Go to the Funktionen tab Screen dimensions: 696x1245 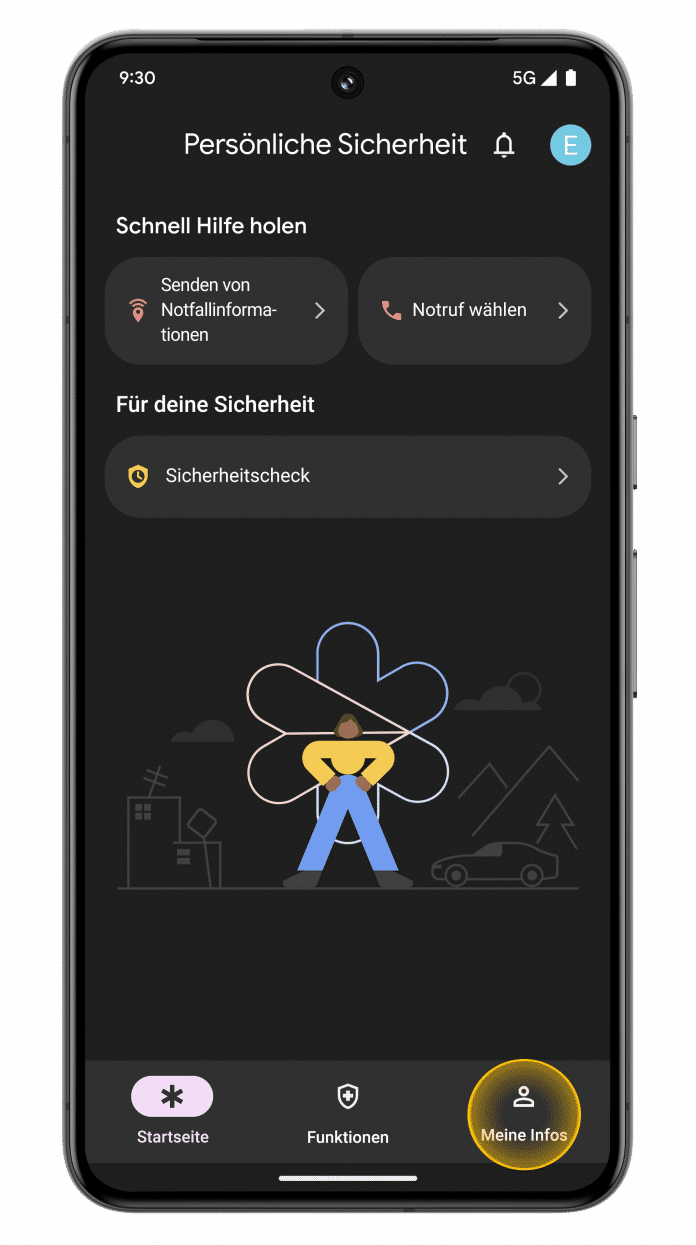tap(347, 1110)
